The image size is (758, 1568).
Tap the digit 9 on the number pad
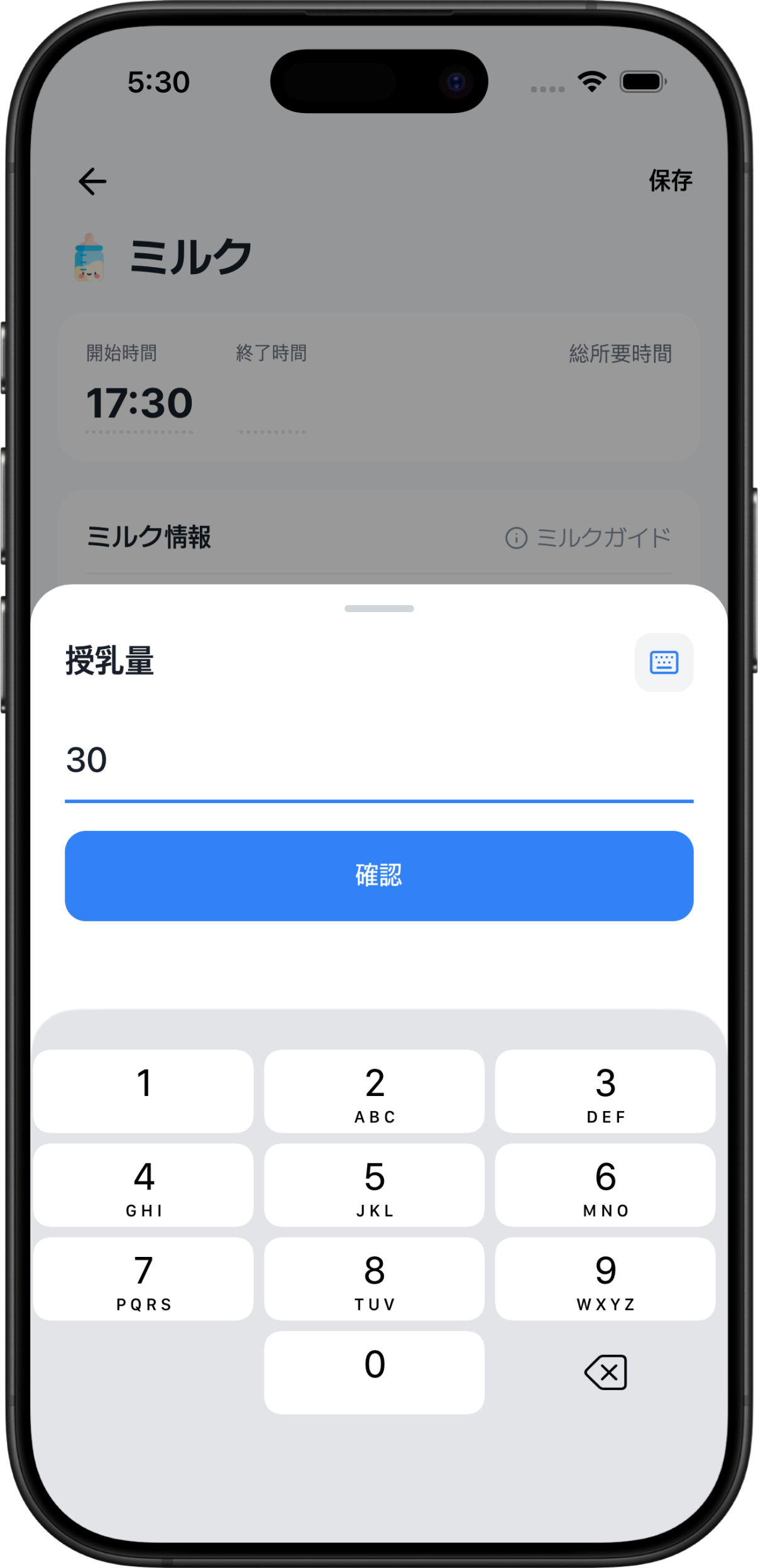[x=605, y=1279]
